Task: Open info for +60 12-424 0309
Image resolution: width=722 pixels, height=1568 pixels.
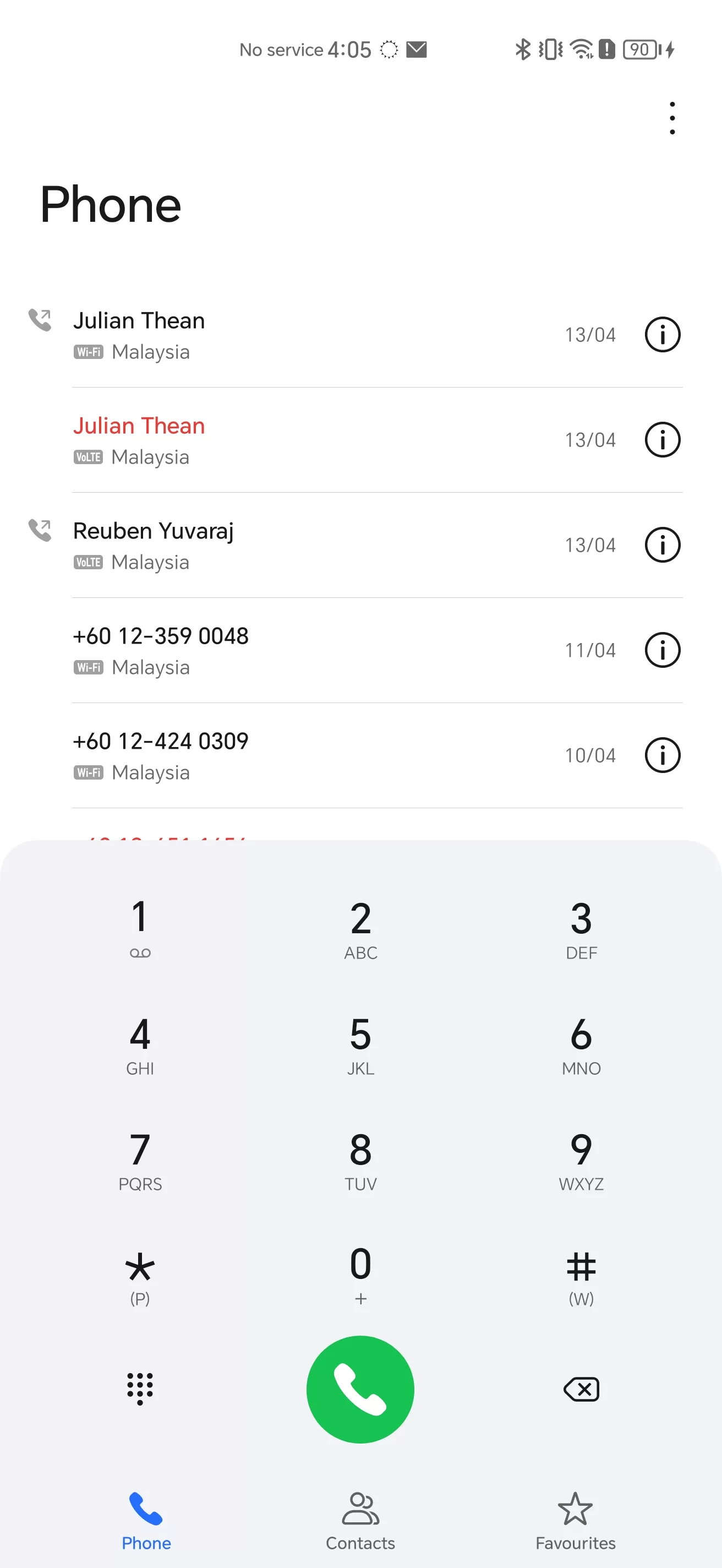Action: click(x=662, y=755)
